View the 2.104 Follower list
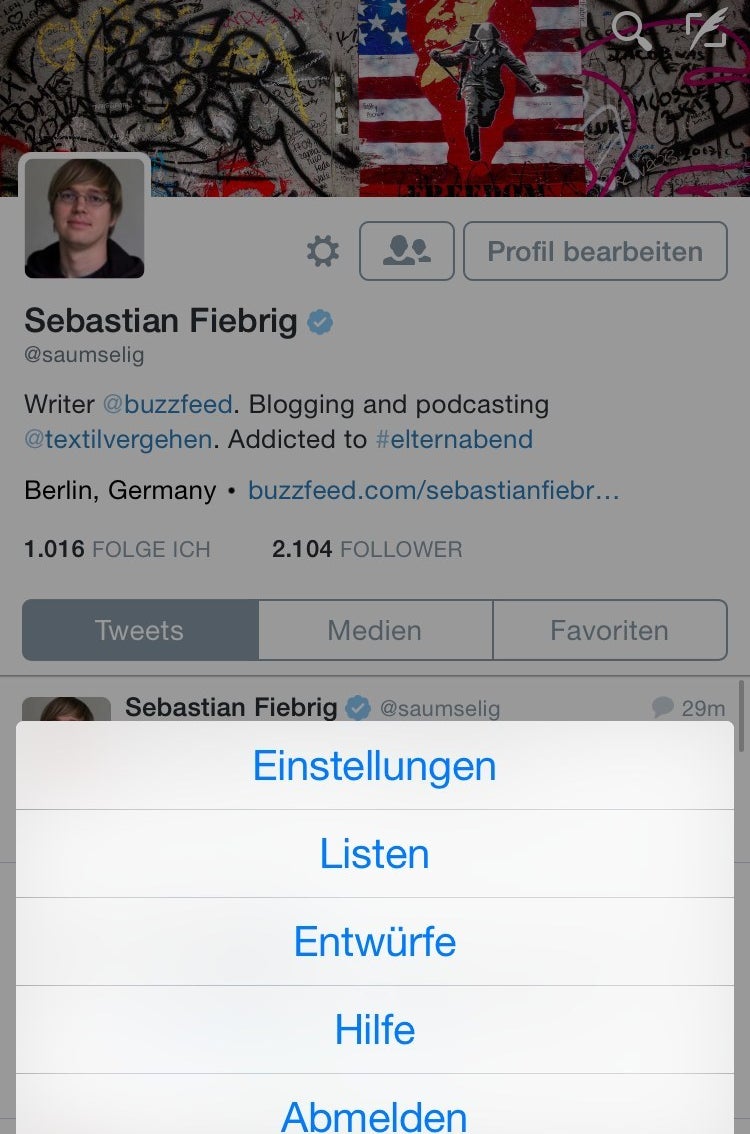Viewport: 750px width, 1134px height. [367, 549]
